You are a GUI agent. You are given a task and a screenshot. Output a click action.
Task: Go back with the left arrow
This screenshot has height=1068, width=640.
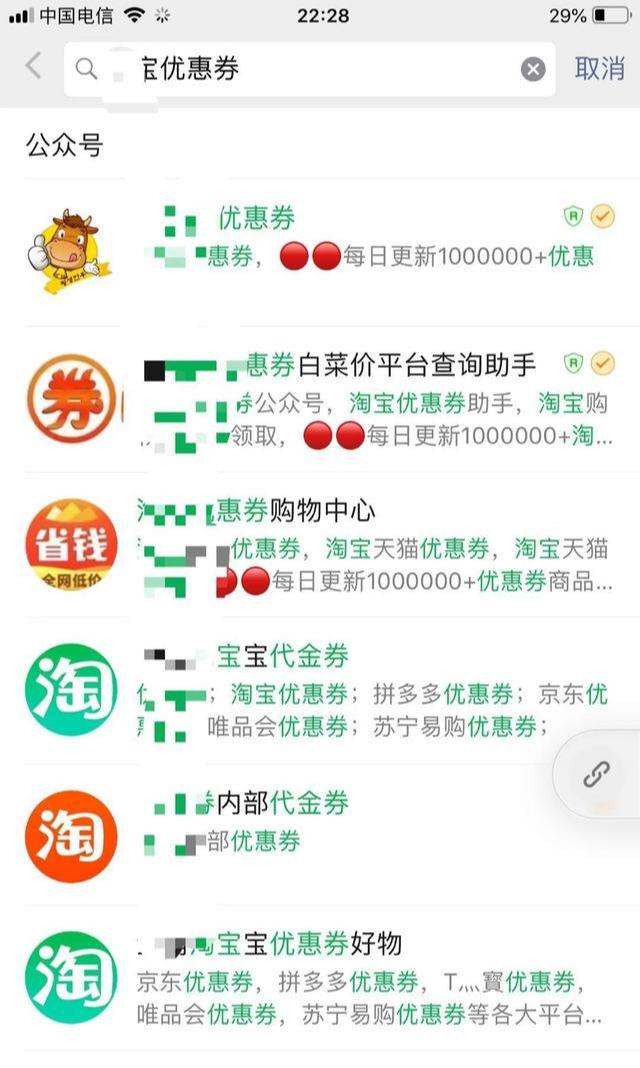(x=33, y=67)
